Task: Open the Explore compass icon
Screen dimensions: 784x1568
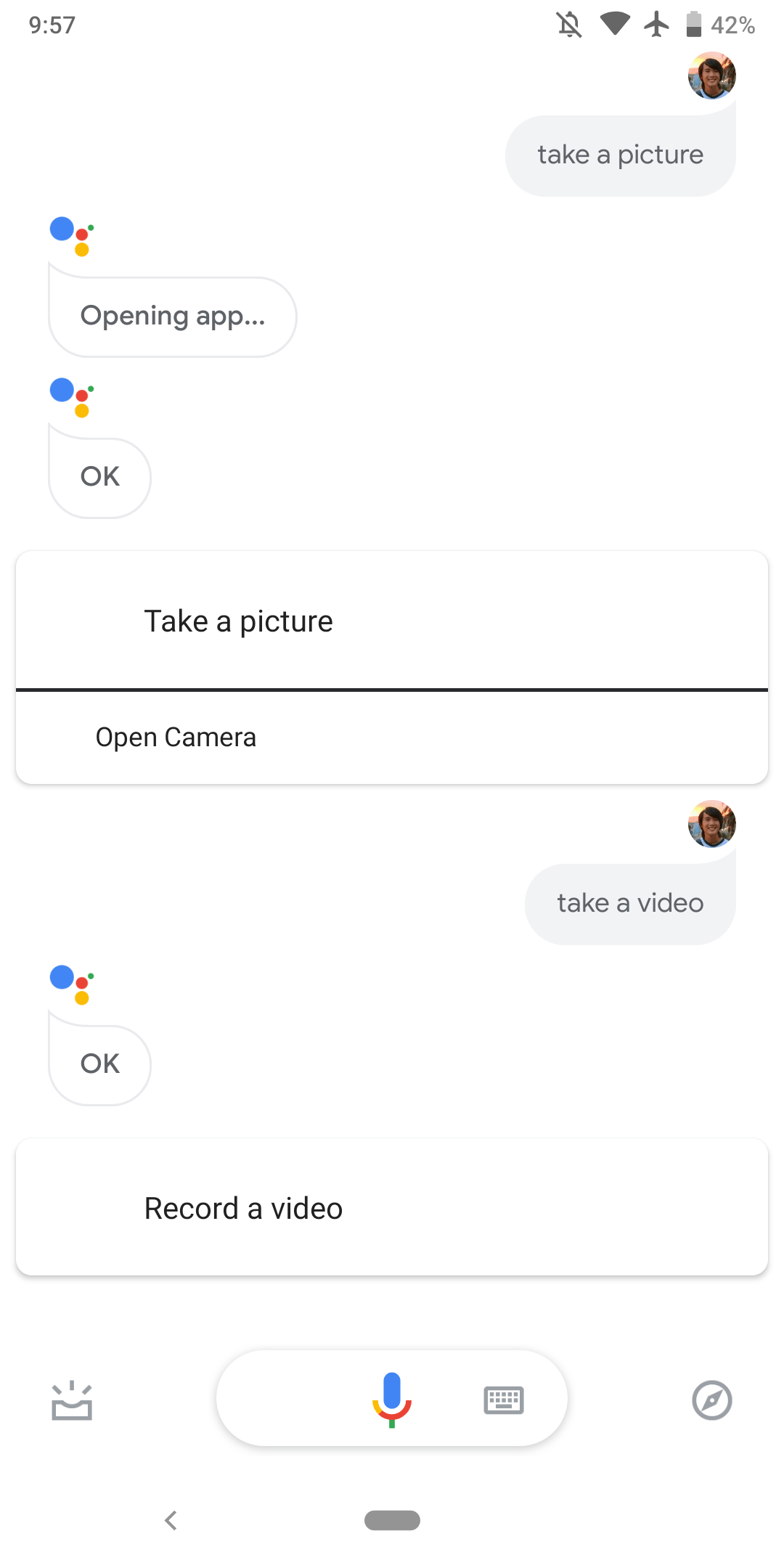Action: pyautogui.click(x=712, y=1401)
